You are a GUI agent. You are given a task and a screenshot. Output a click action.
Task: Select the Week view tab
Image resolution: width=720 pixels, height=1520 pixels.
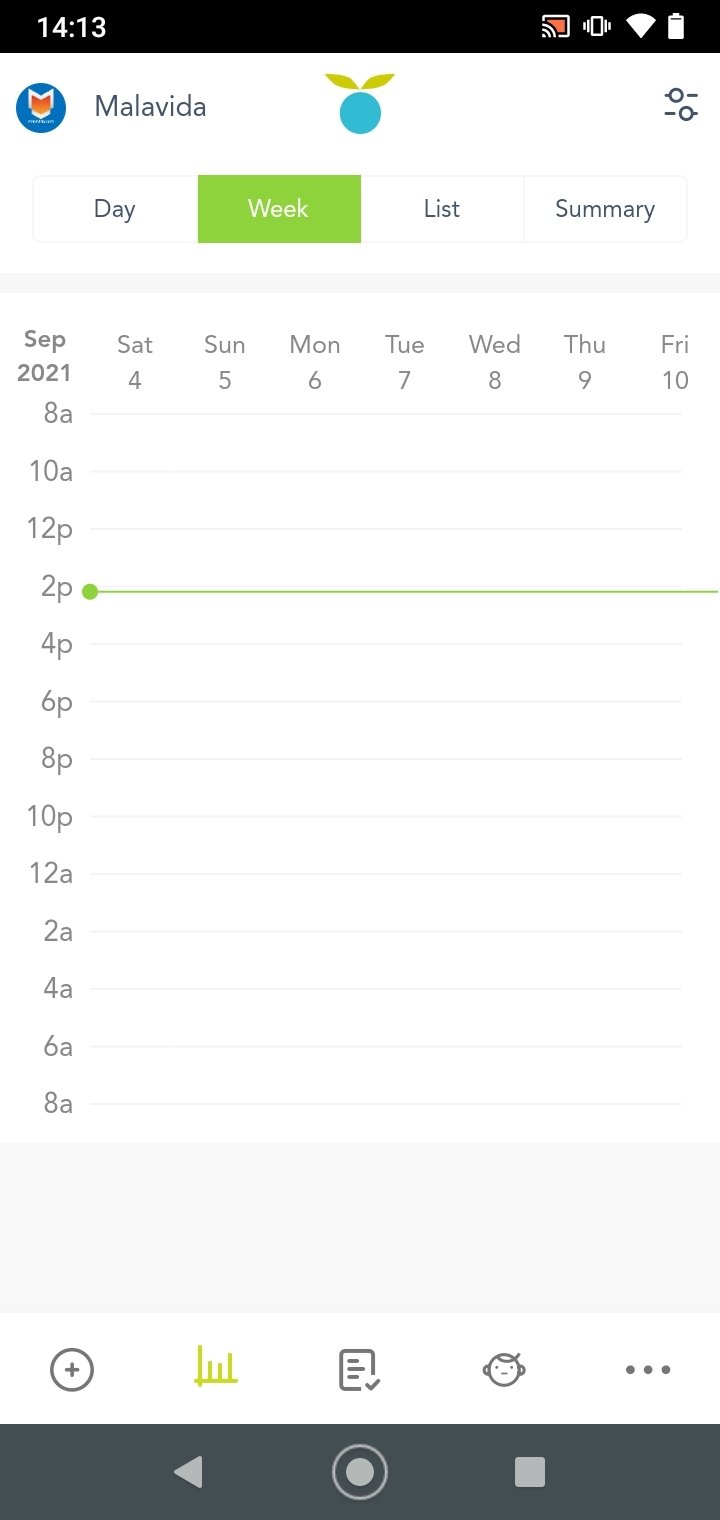click(279, 209)
